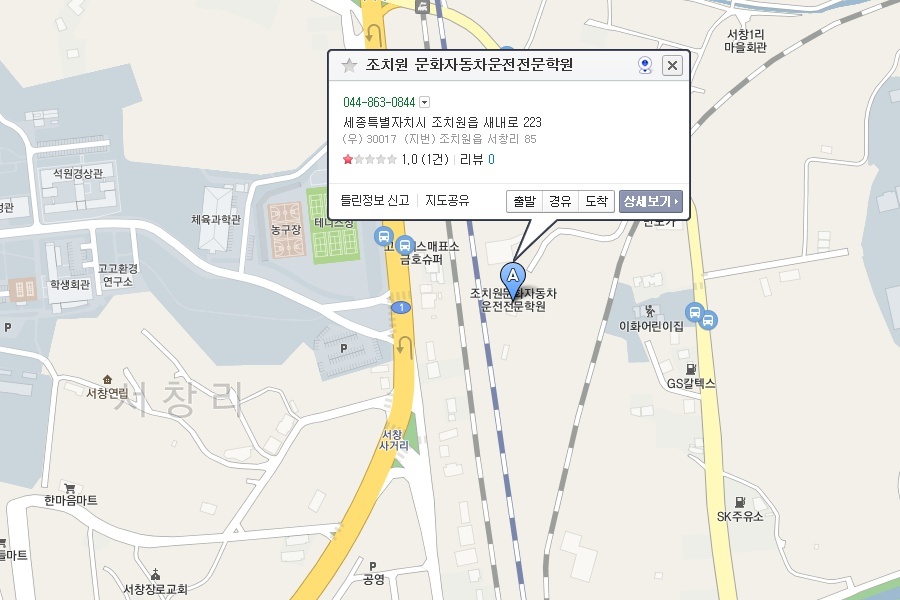Add as waypoint with 경유
The width and height of the screenshot is (900, 600).
(560, 201)
